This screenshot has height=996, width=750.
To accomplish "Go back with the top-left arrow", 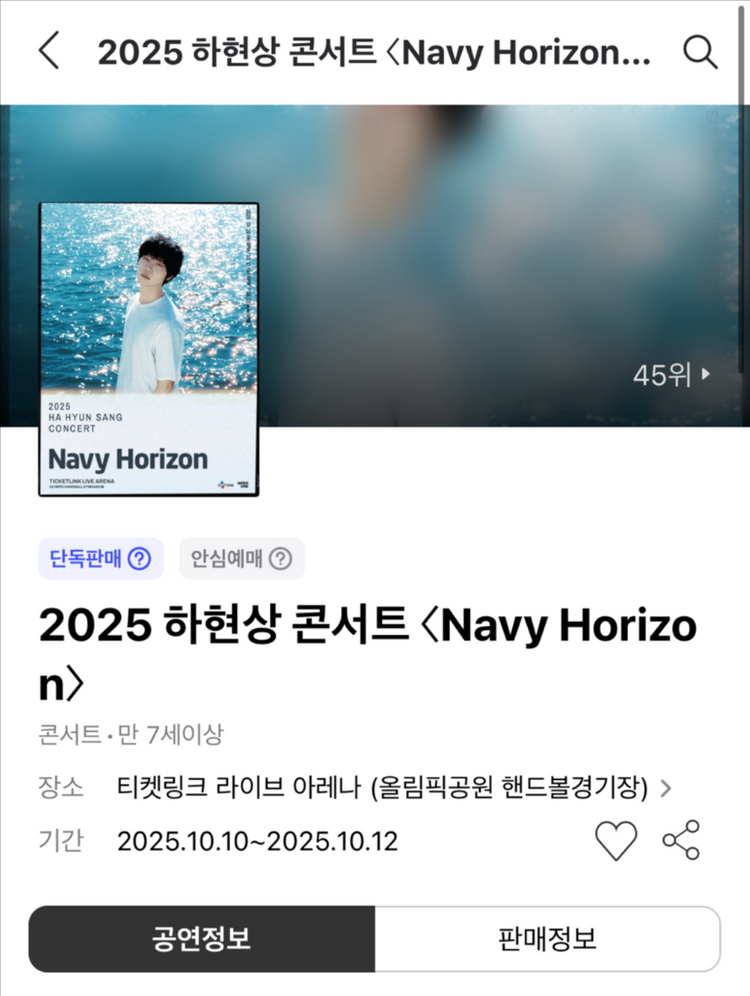I will (49, 51).
